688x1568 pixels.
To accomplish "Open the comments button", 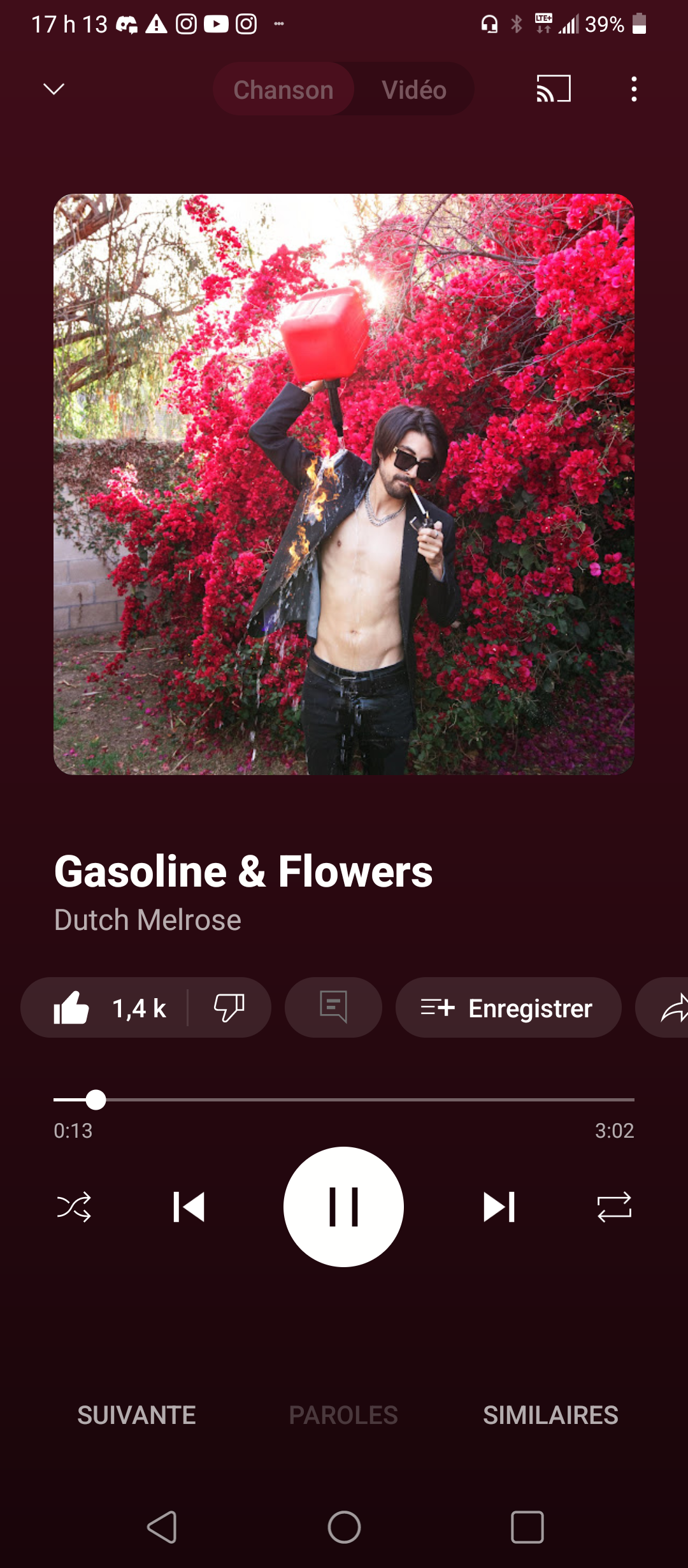I will (x=333, y=1008).
